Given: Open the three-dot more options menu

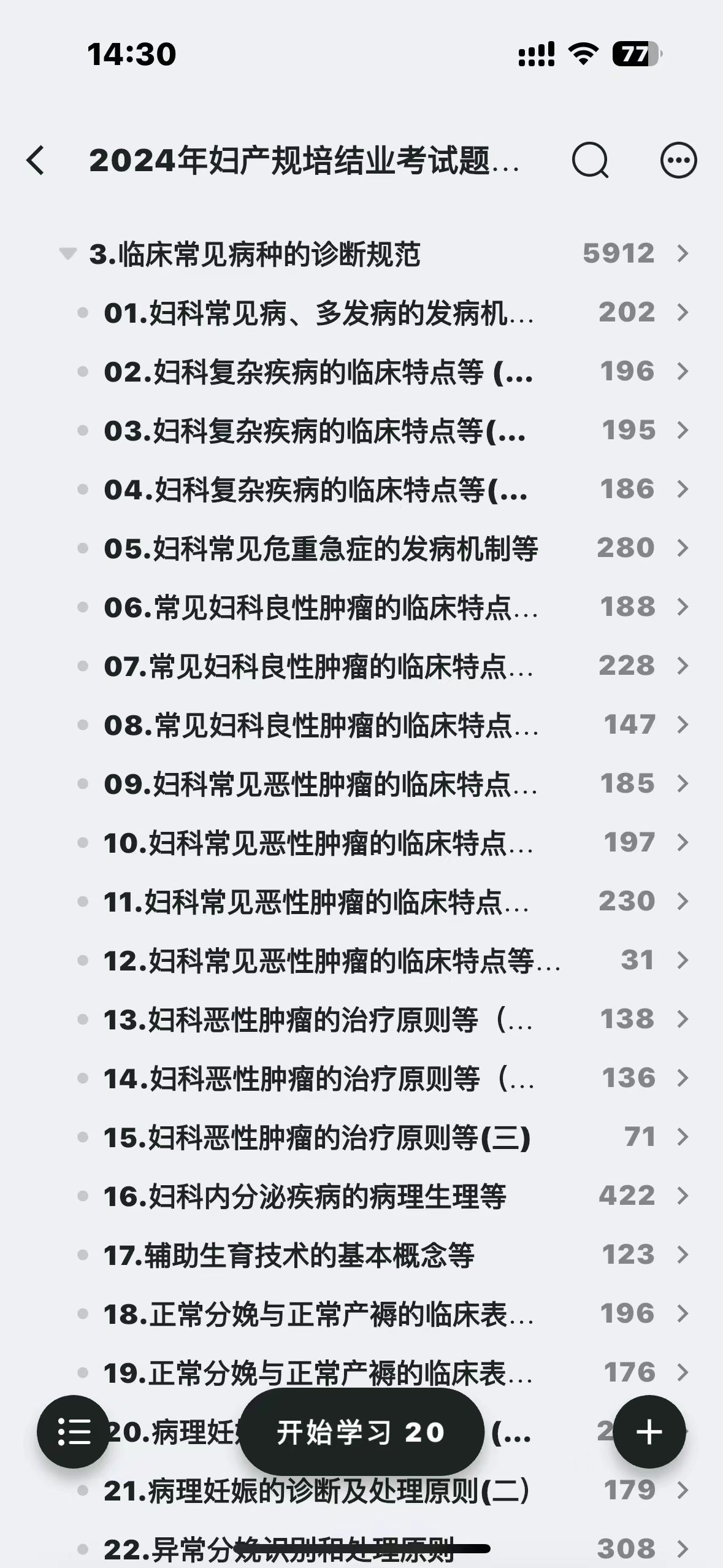Looking at the screenshot, I should point(678,161).
